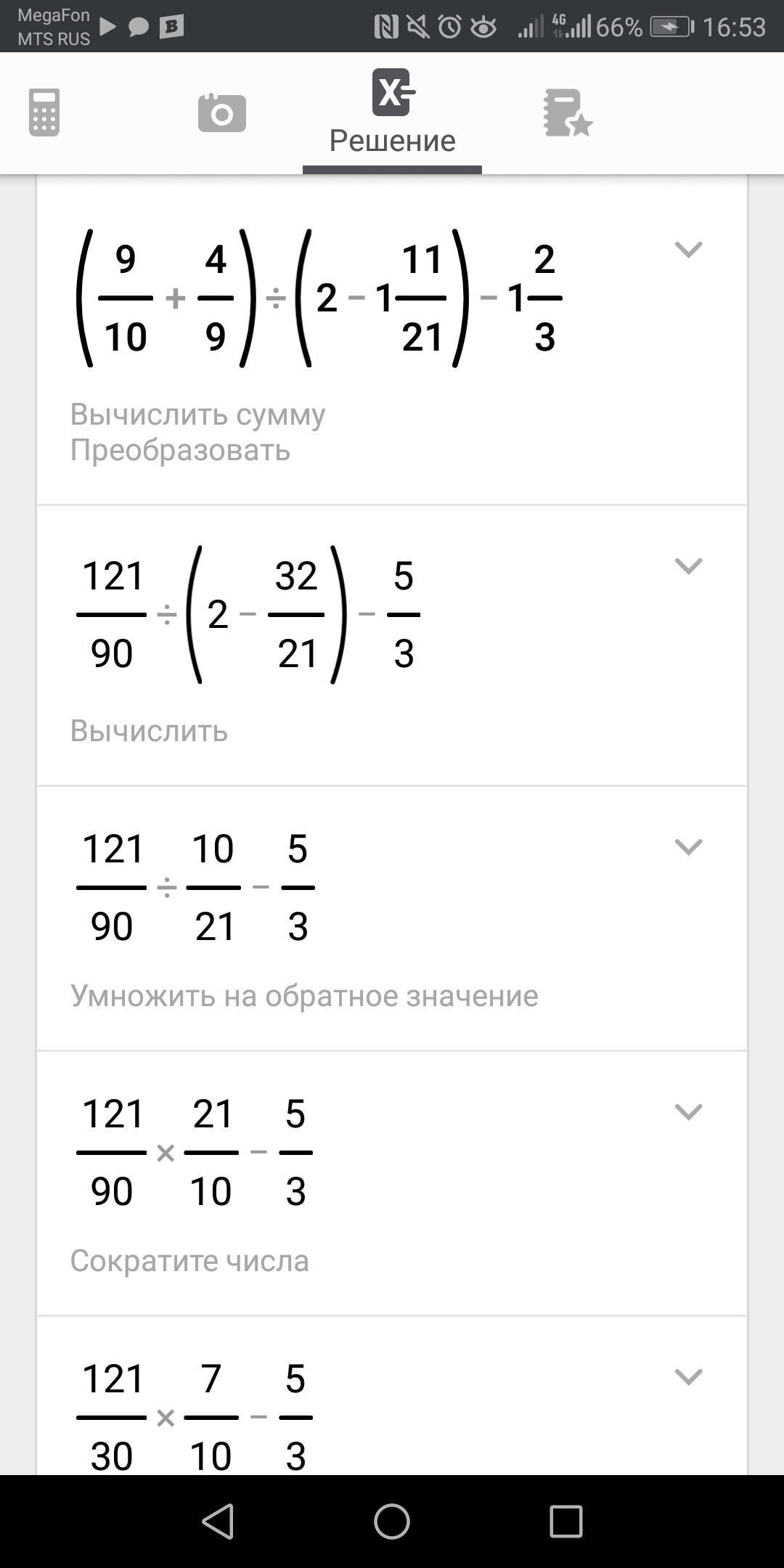Expand the Сократите числа step

688,1112
